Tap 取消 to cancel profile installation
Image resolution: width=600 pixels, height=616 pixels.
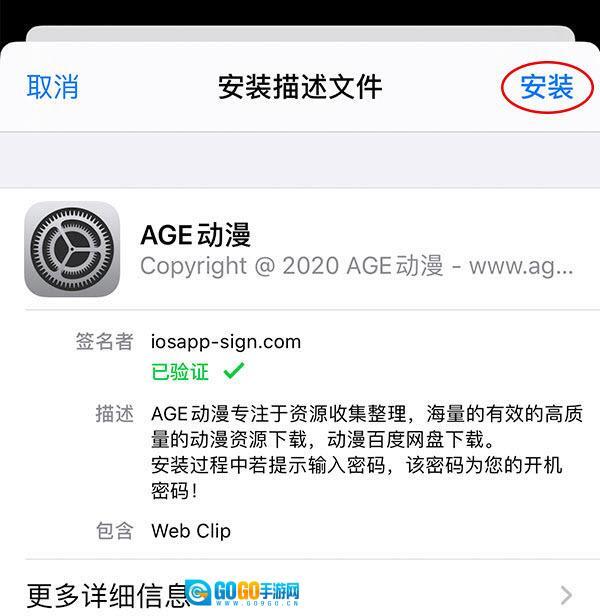(x=52, y=87)
